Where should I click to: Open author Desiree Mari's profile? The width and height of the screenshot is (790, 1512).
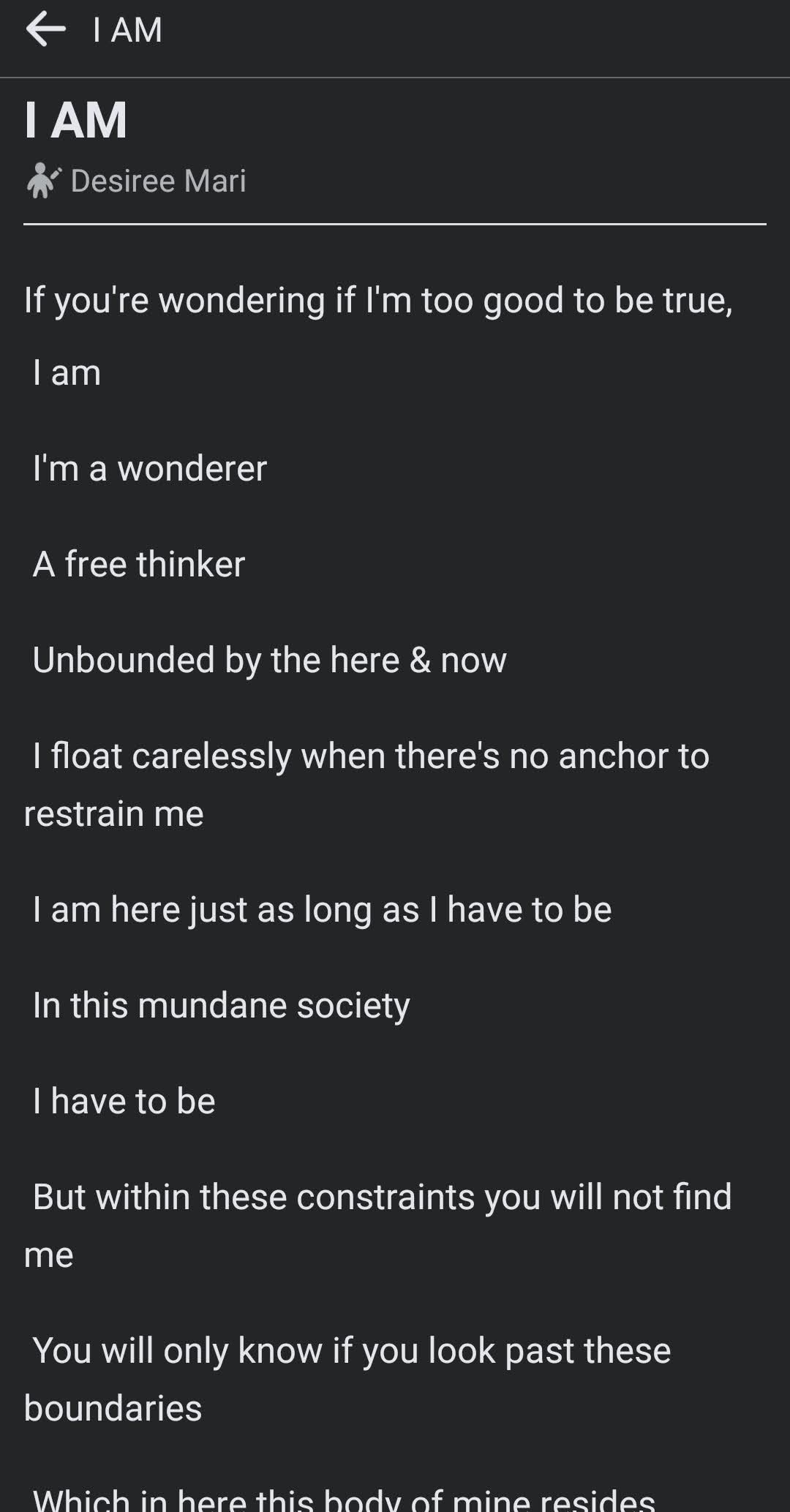(x=157, y=181)
